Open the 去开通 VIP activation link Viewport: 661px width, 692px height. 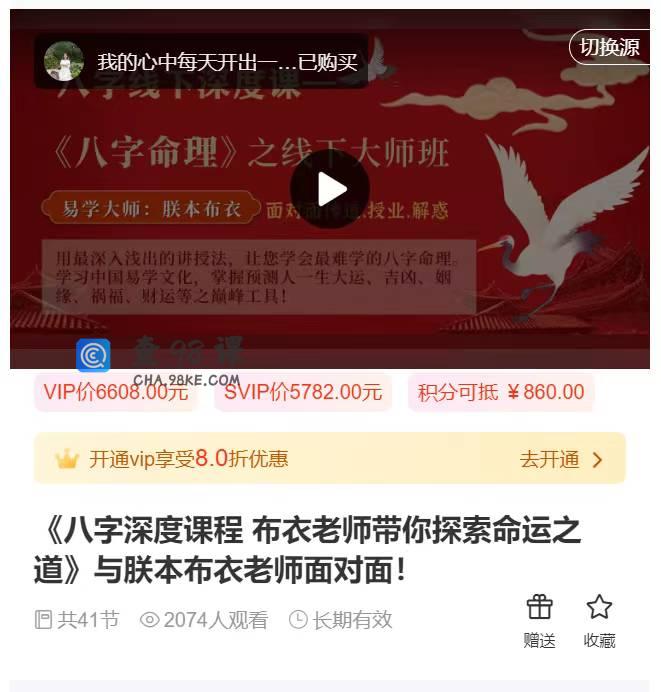(561, 459)
